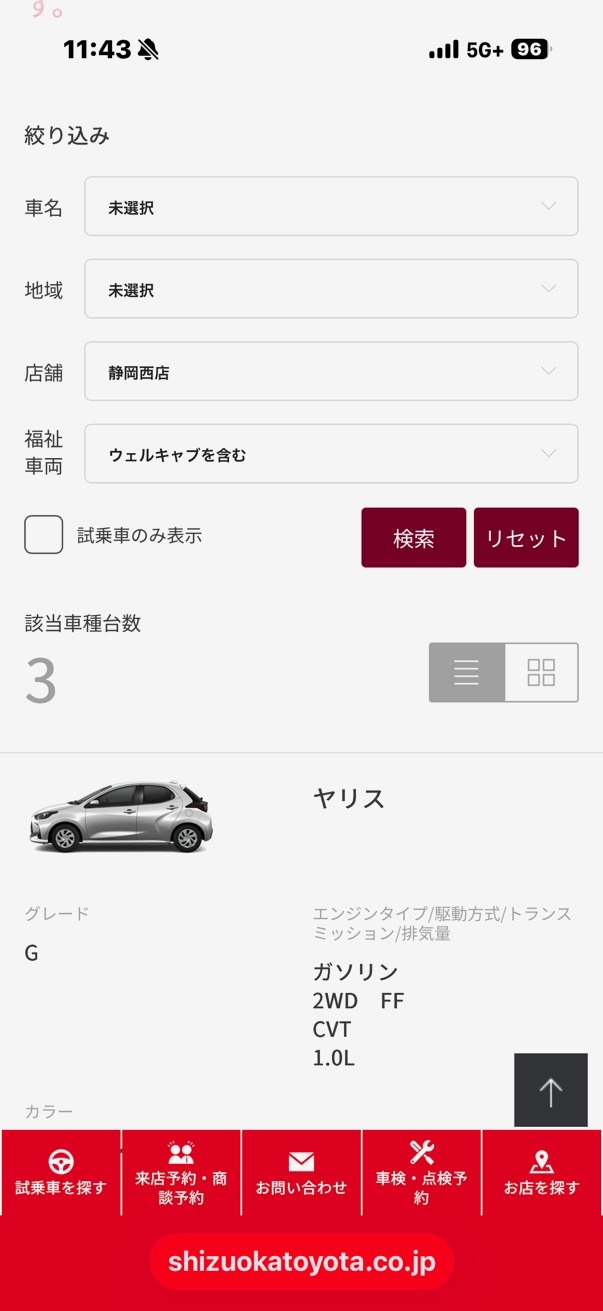Open the 店舗 dropdown showing 静岡西店
The image size is (603, 1311).
pyautogui.click(x=331, y=372)
